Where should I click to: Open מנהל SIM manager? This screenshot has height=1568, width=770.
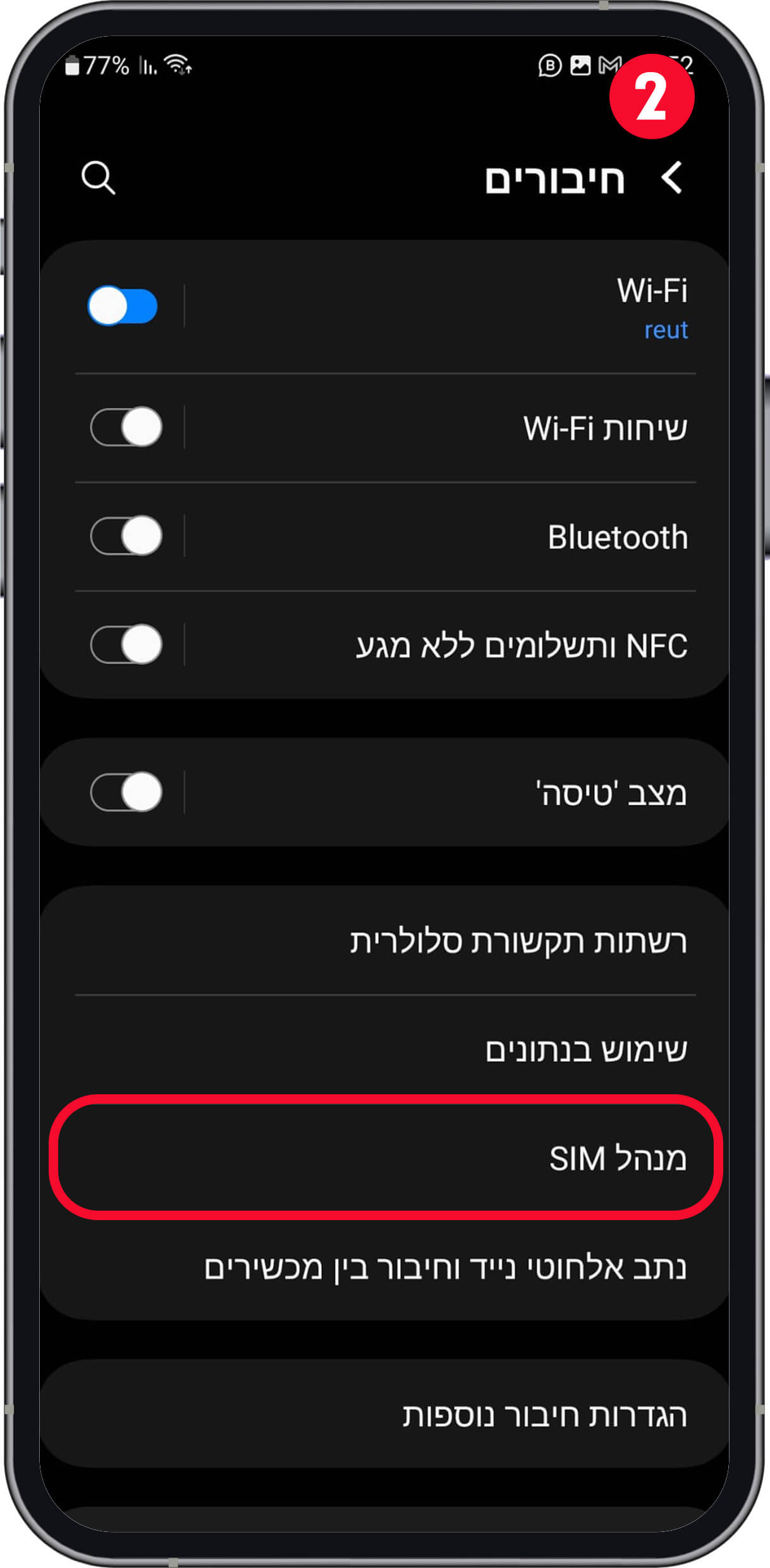(x=443, y=1158)
